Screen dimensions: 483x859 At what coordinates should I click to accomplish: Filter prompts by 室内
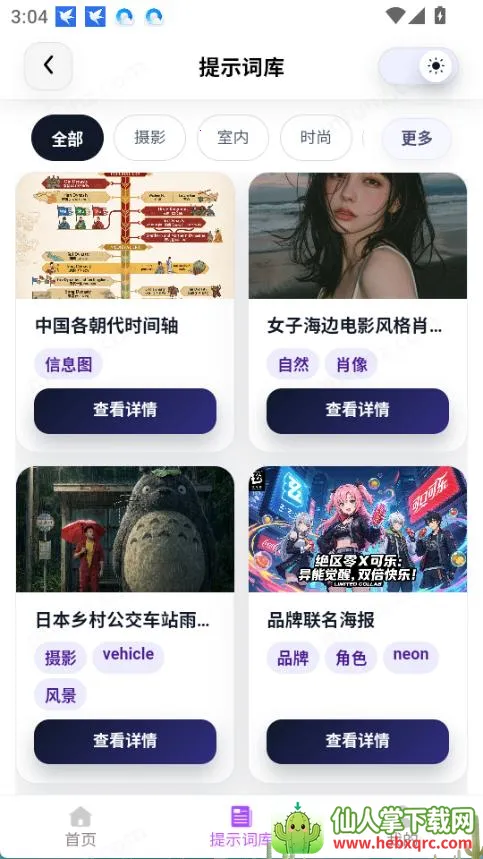point(233,138)
